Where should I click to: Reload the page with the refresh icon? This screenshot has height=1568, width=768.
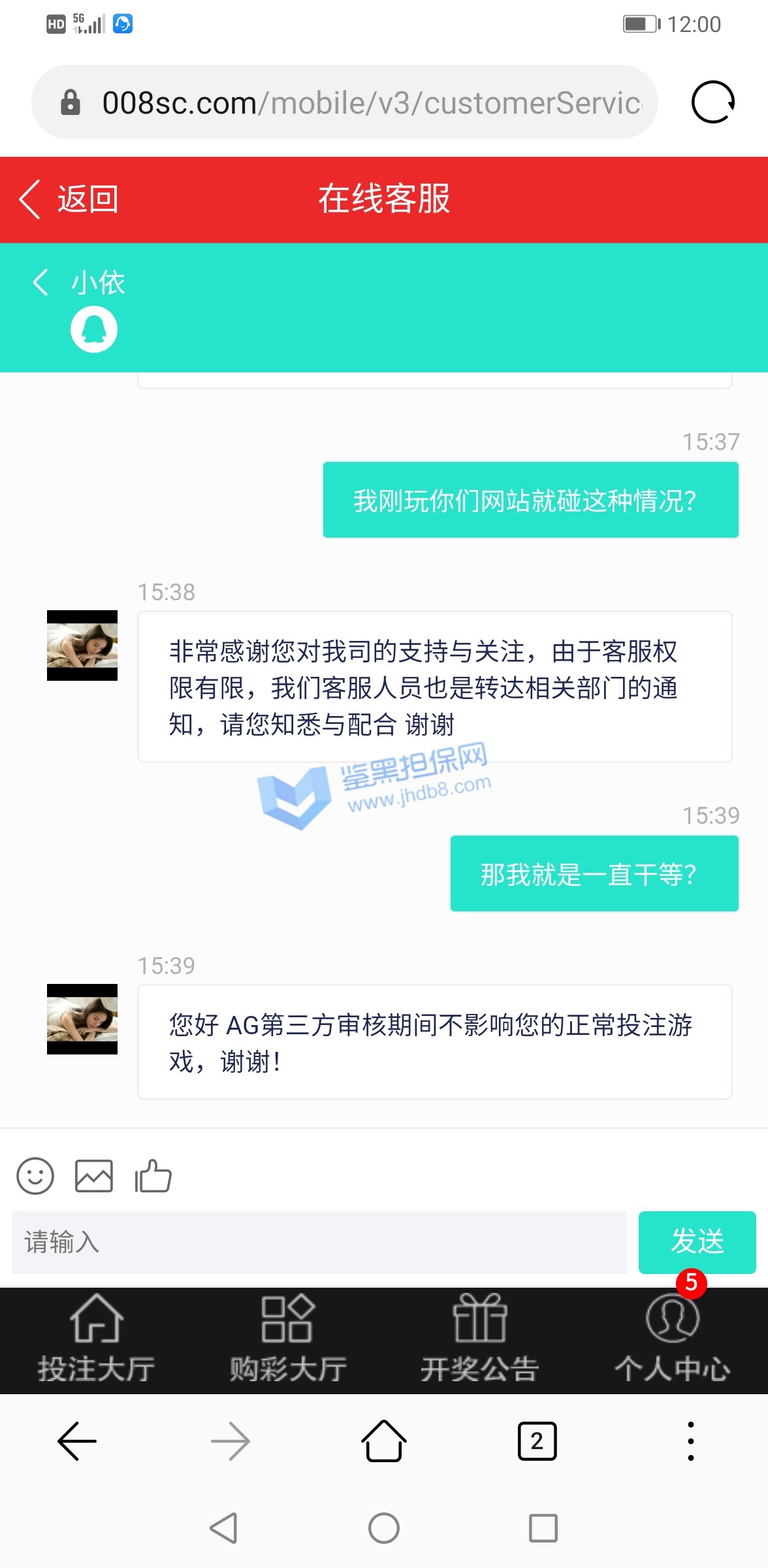pos(712,103)
